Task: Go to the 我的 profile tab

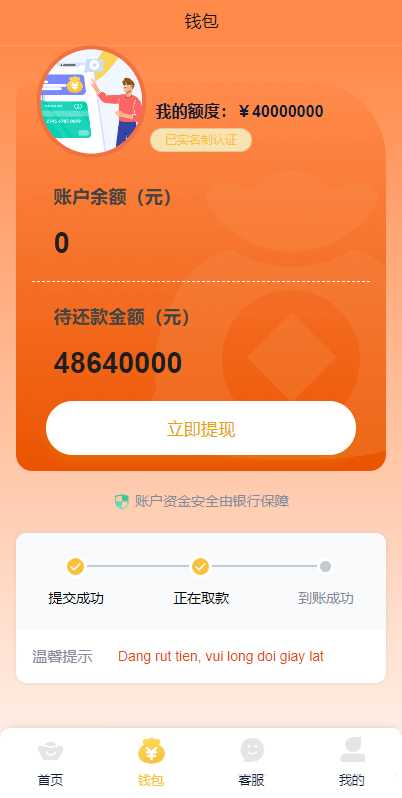Action: pos(352,762)
